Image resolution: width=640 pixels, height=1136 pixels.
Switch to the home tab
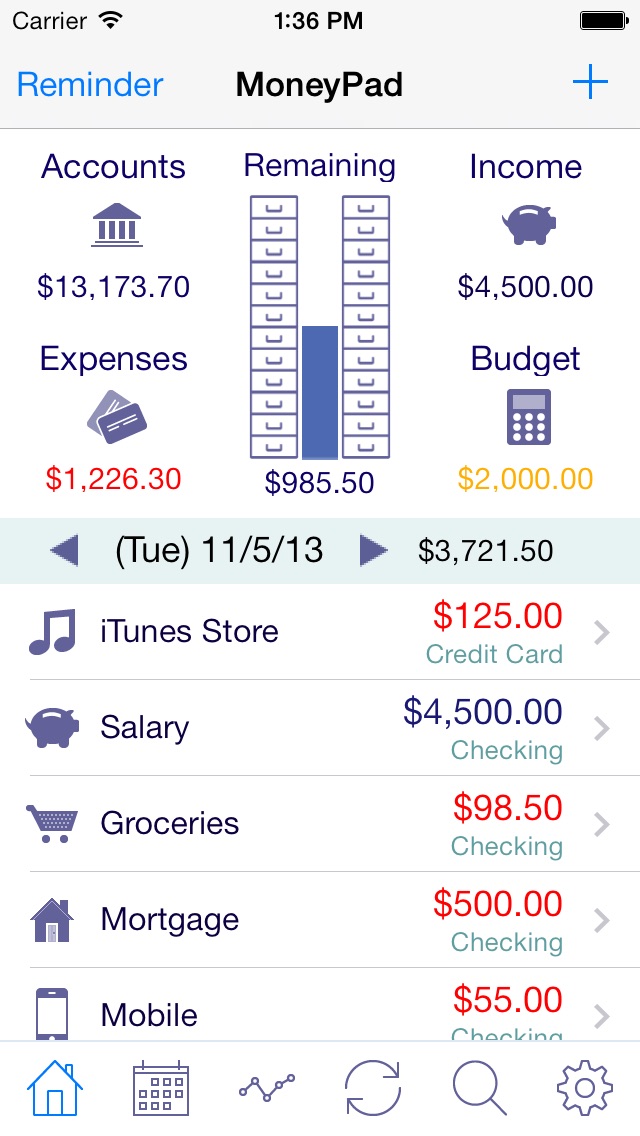pos(54,1088)
